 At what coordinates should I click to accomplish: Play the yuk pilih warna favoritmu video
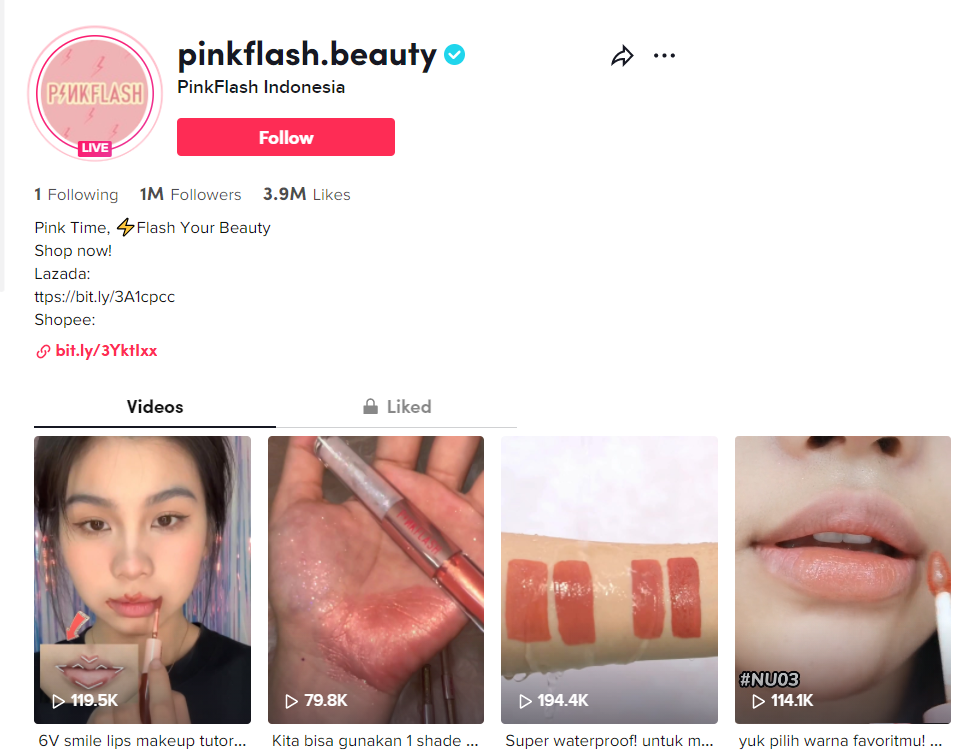point(842,580)
